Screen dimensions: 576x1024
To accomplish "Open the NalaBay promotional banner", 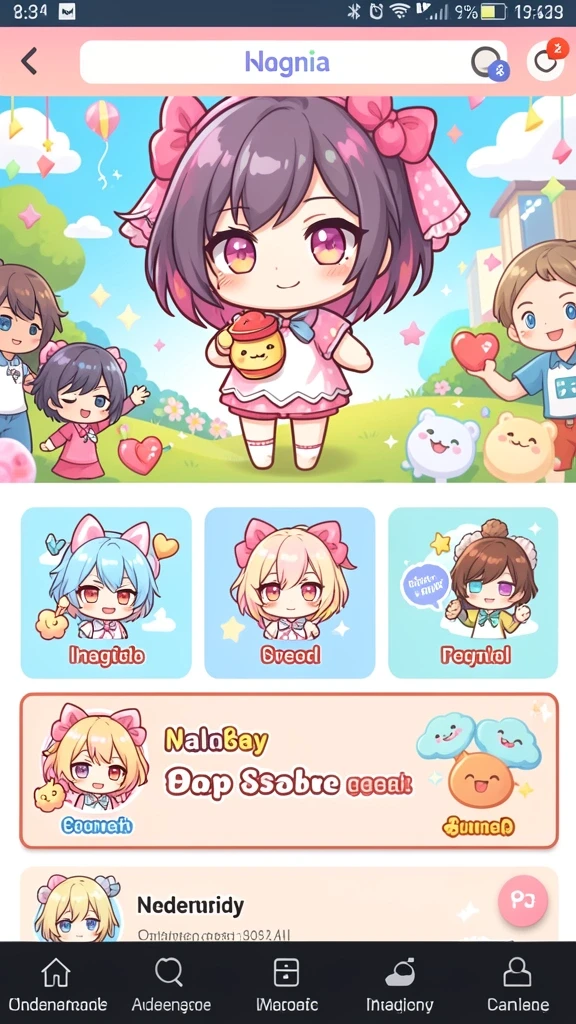I will pyautogui.click(x=289, y=771).
